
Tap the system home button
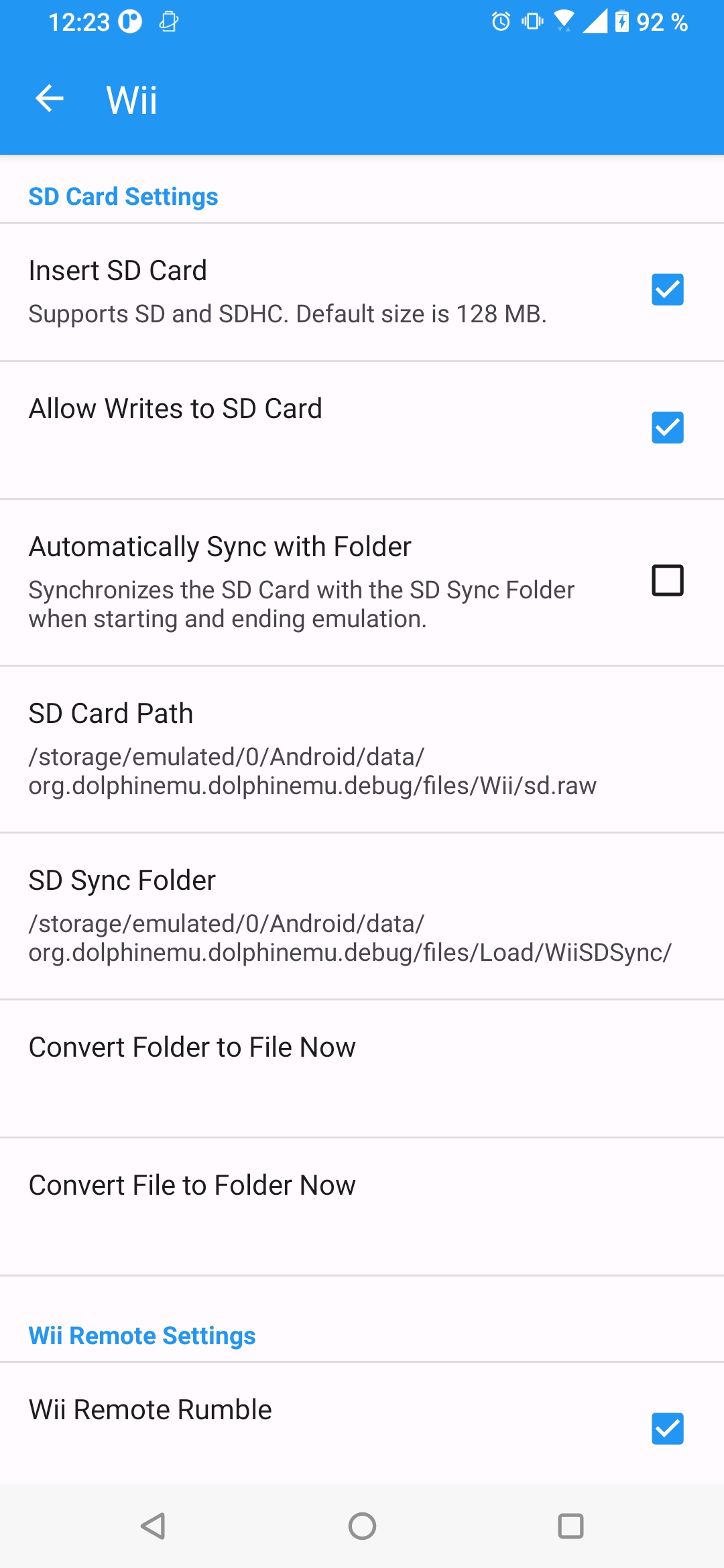pyautogui.click(x=362, y=1526)
